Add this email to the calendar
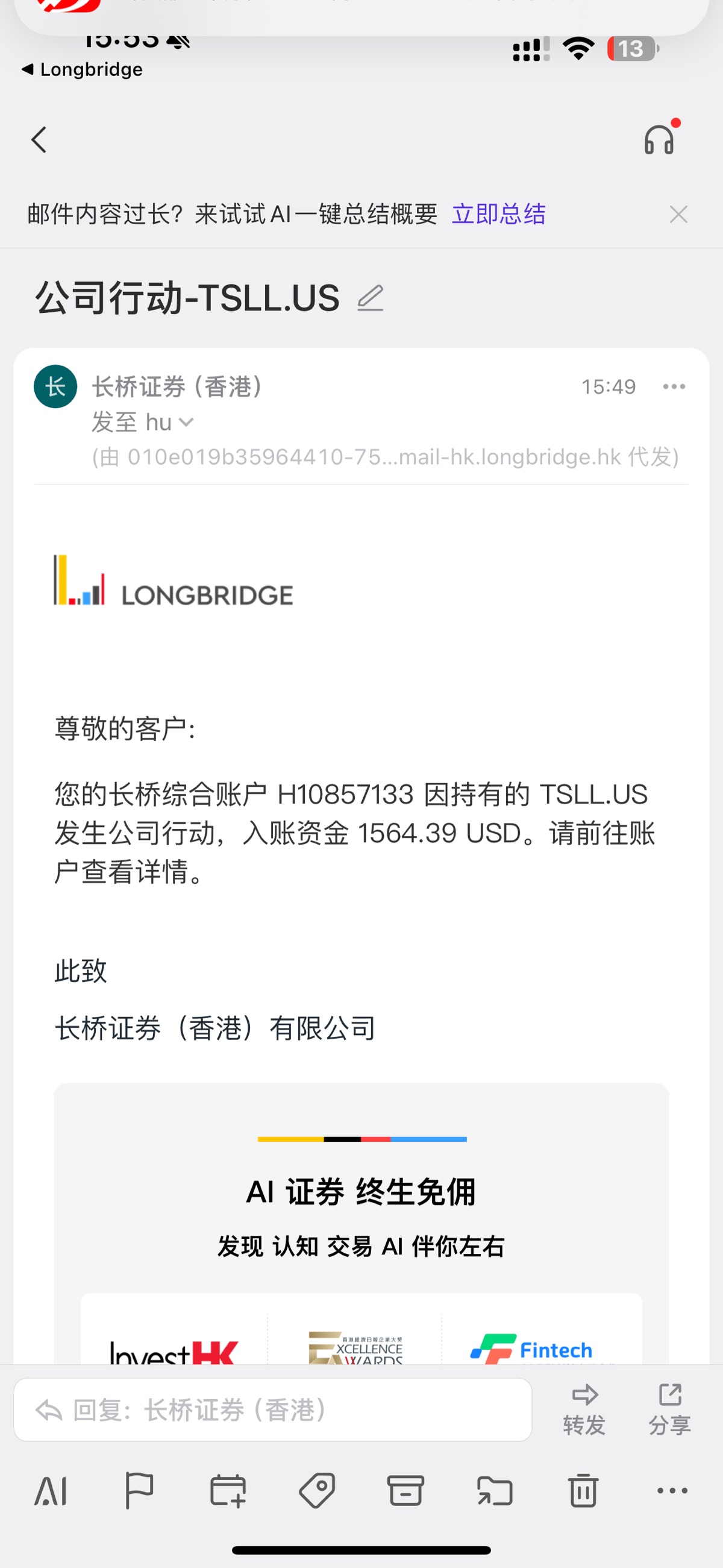 pyautogui.click(x=228, y=1491)
